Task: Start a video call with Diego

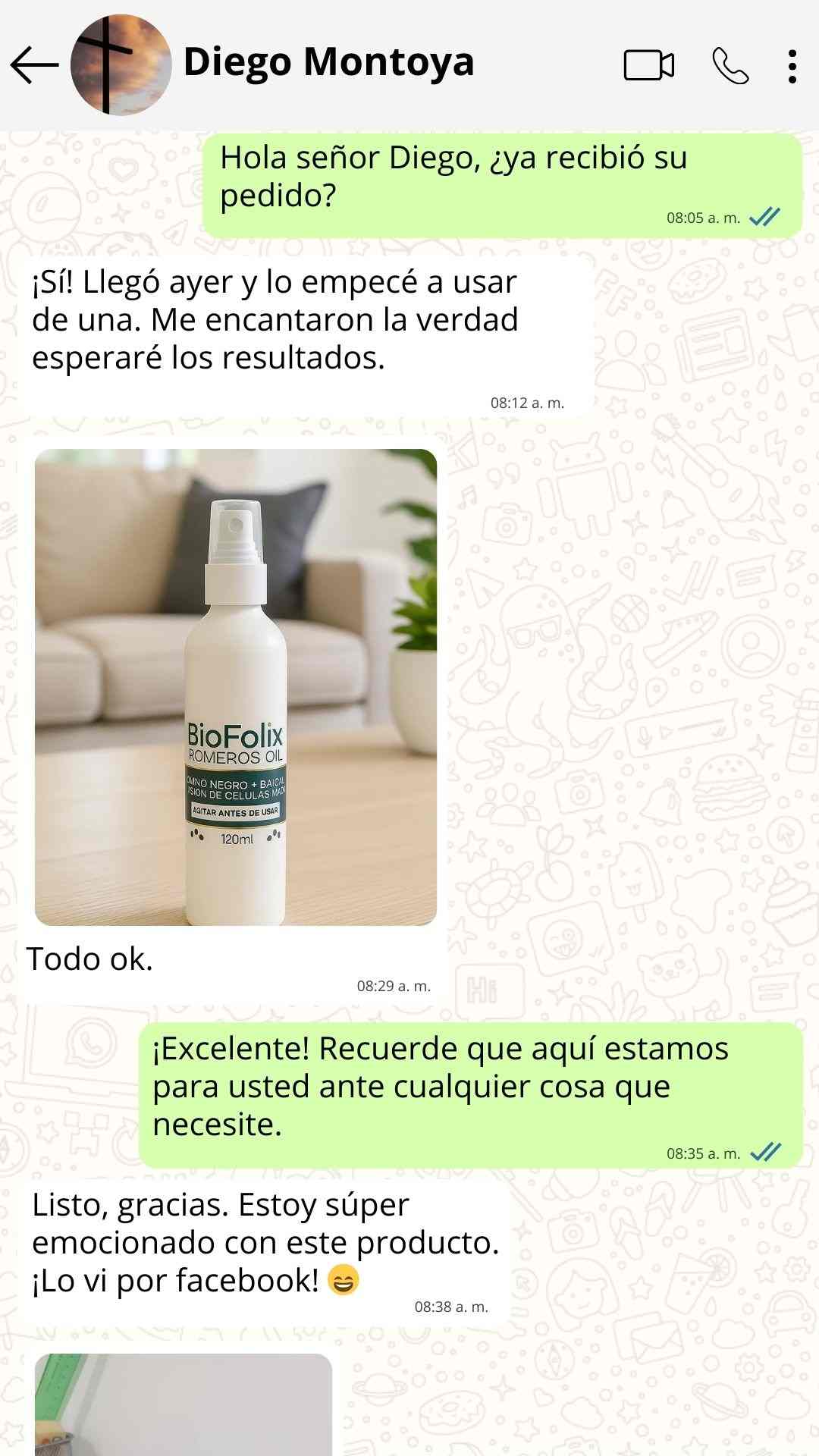Action: coord(648,65)
